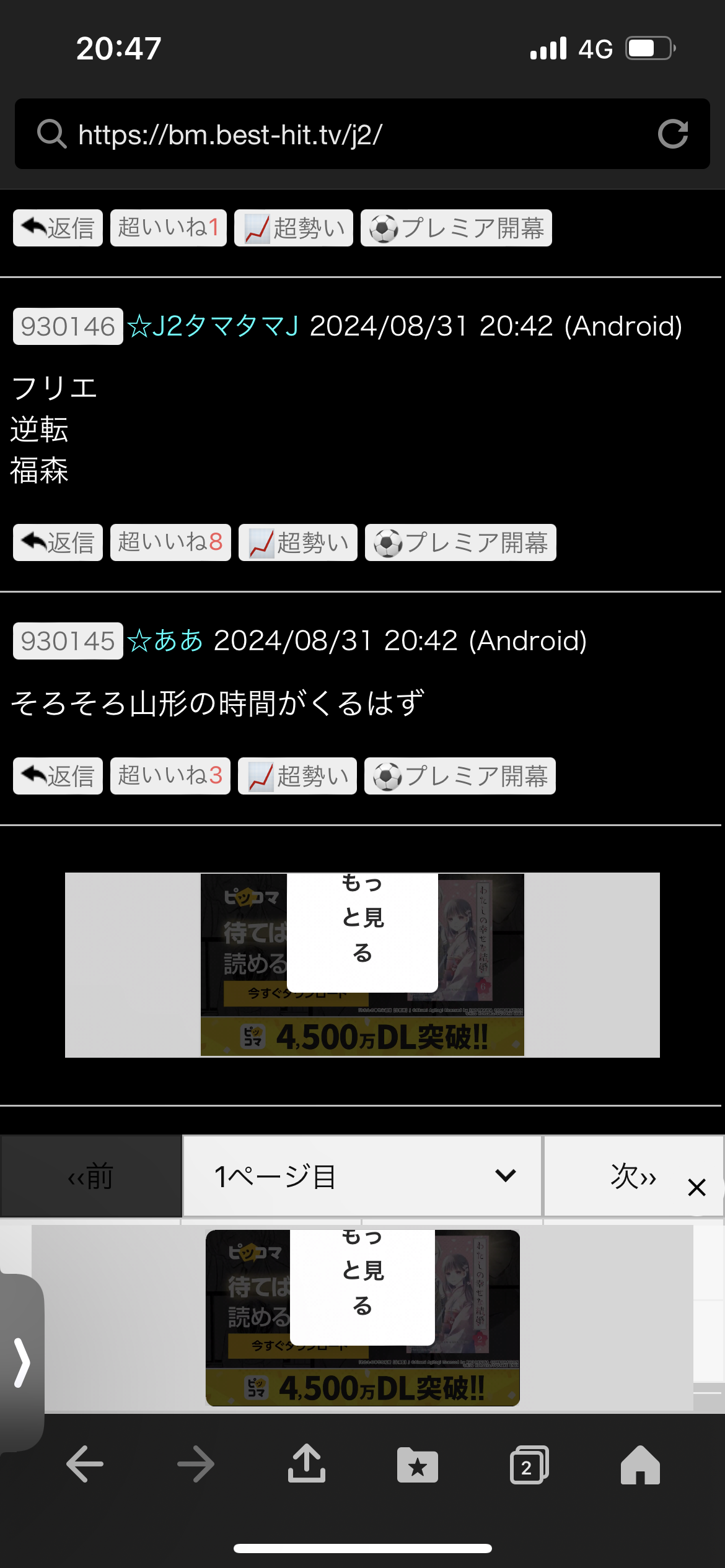Close the bottom banner ad
This screenshot has height=1568, width=725.
click(x=697, y=1187)
